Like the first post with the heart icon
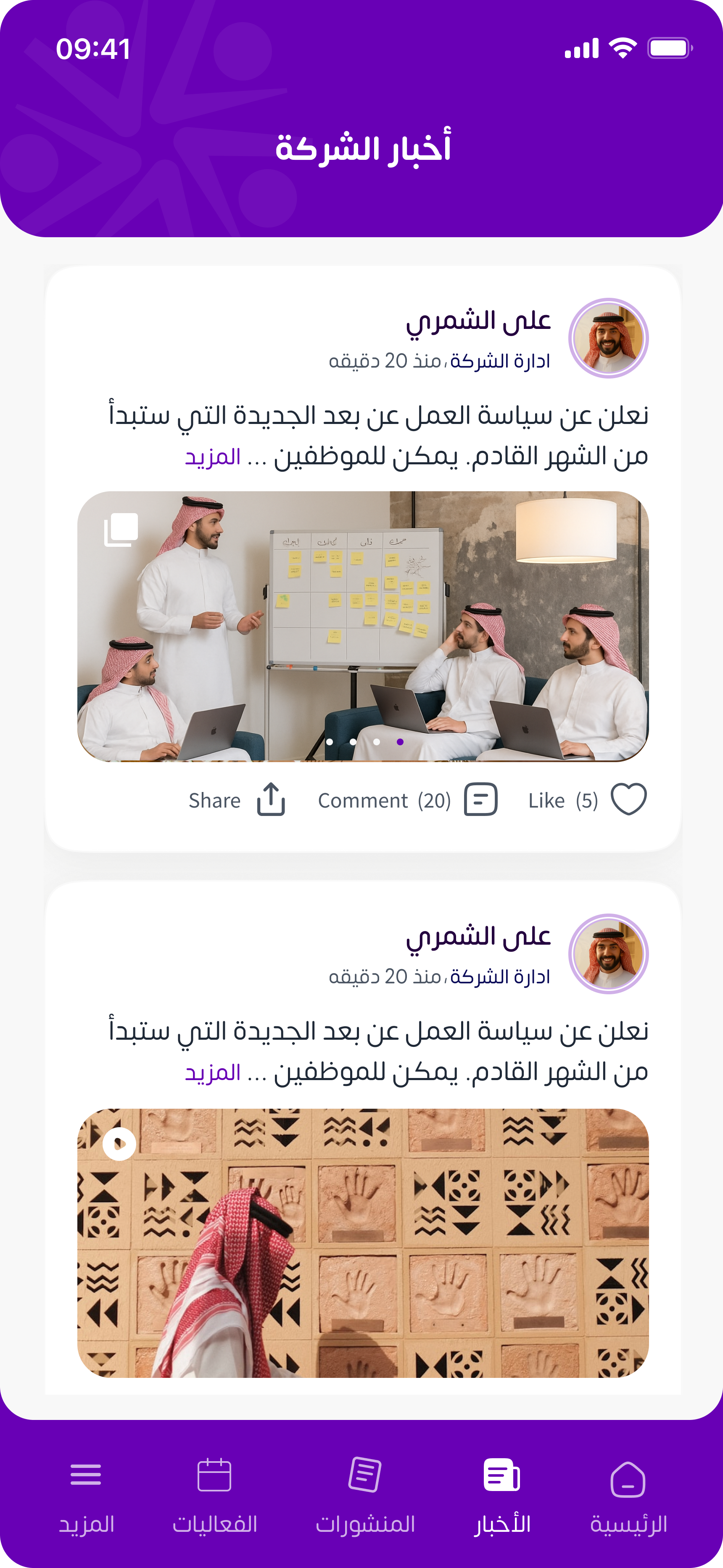Screen dimensions: 723x1568 [x=628, y=799]
